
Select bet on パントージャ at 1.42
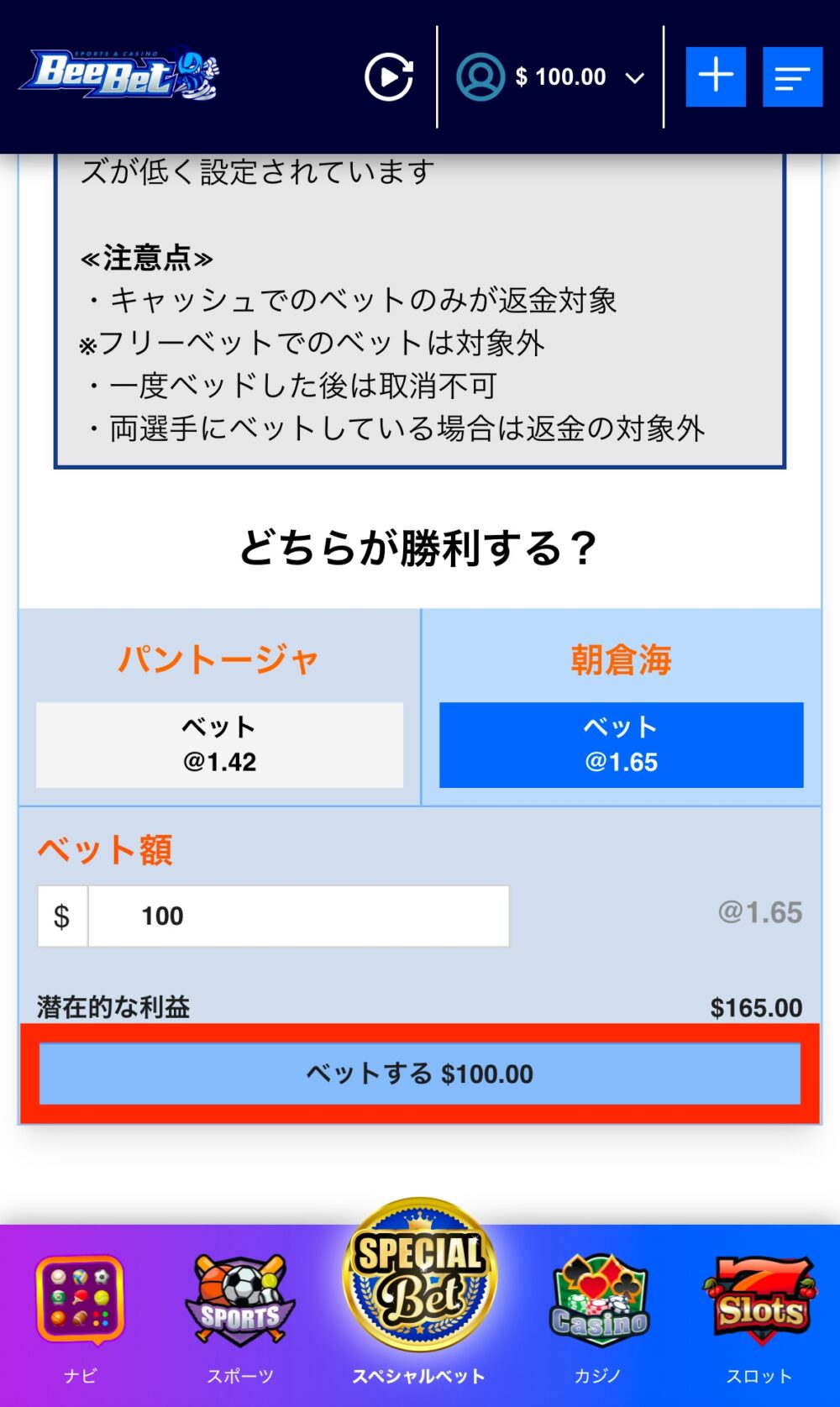coord(220,745)
